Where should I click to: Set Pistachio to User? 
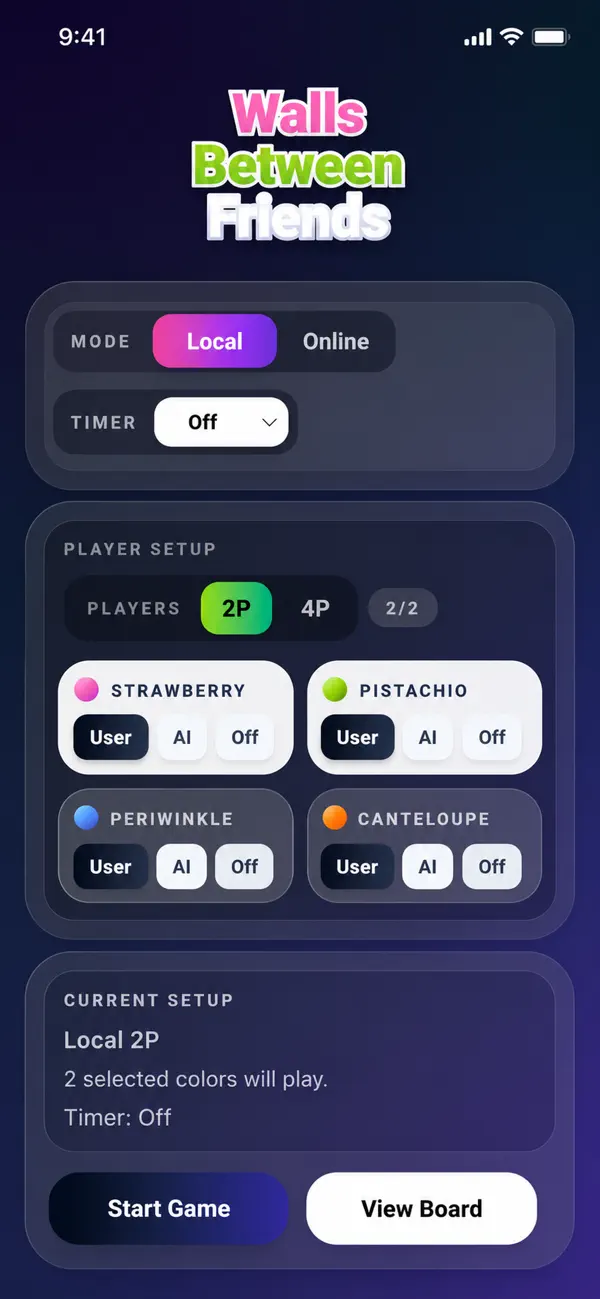357,737
